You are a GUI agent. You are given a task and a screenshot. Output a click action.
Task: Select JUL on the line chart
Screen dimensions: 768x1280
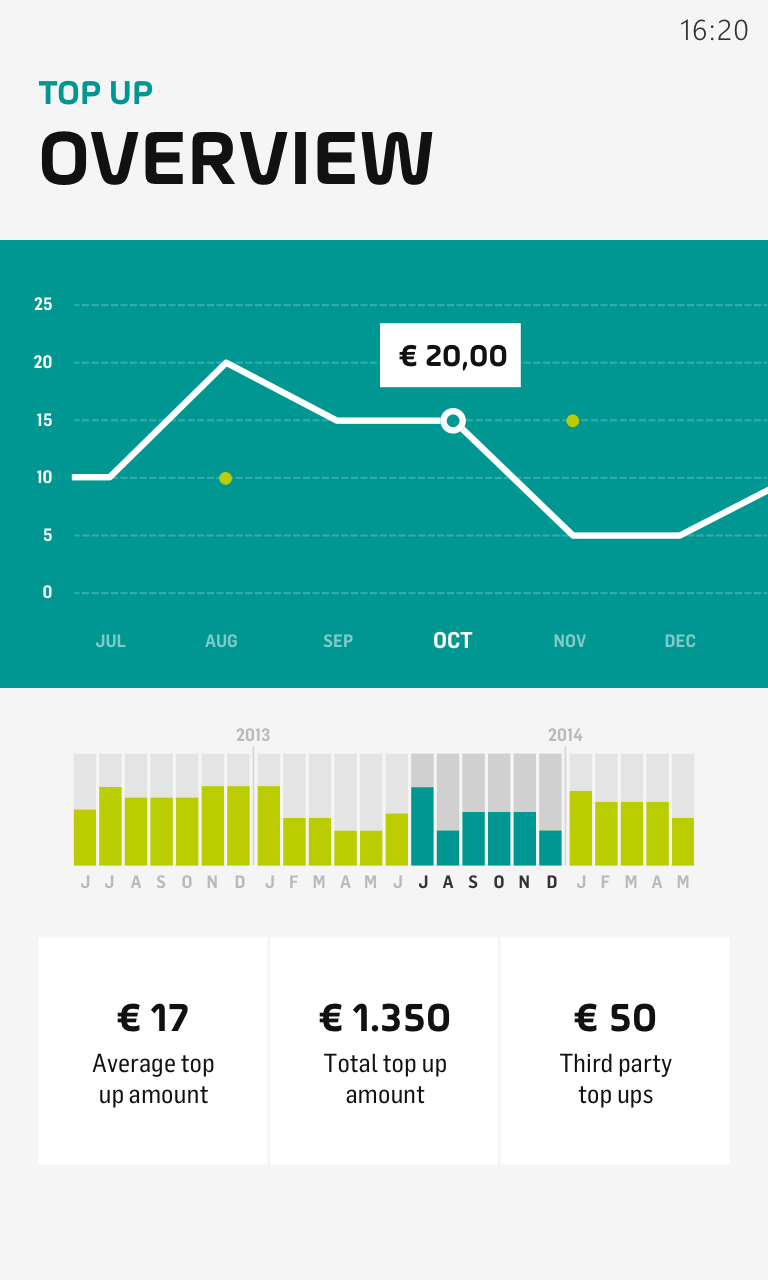click(110, 641)
